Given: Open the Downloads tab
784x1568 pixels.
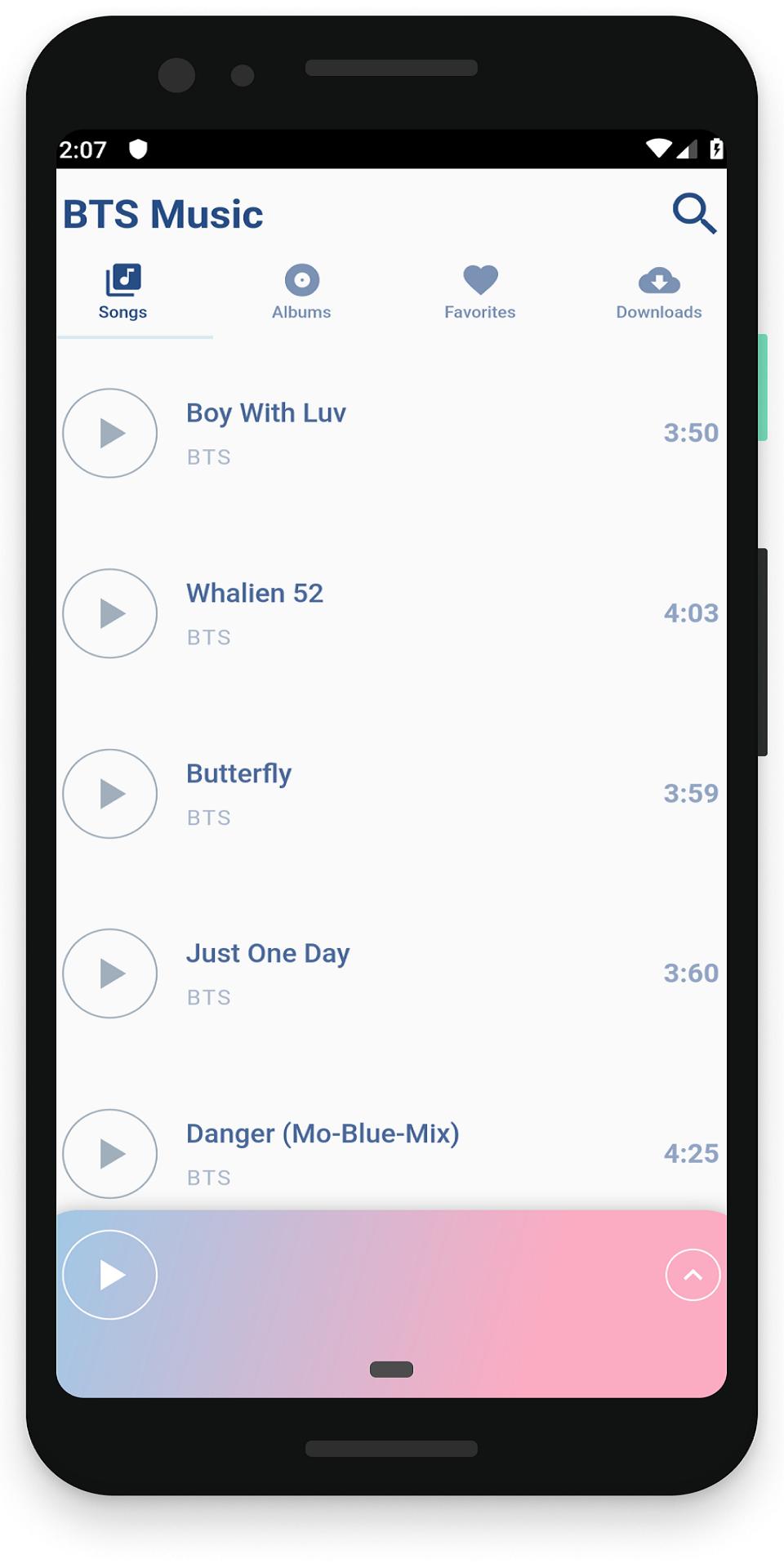Looking at the screenshot, I should point(659,292).
